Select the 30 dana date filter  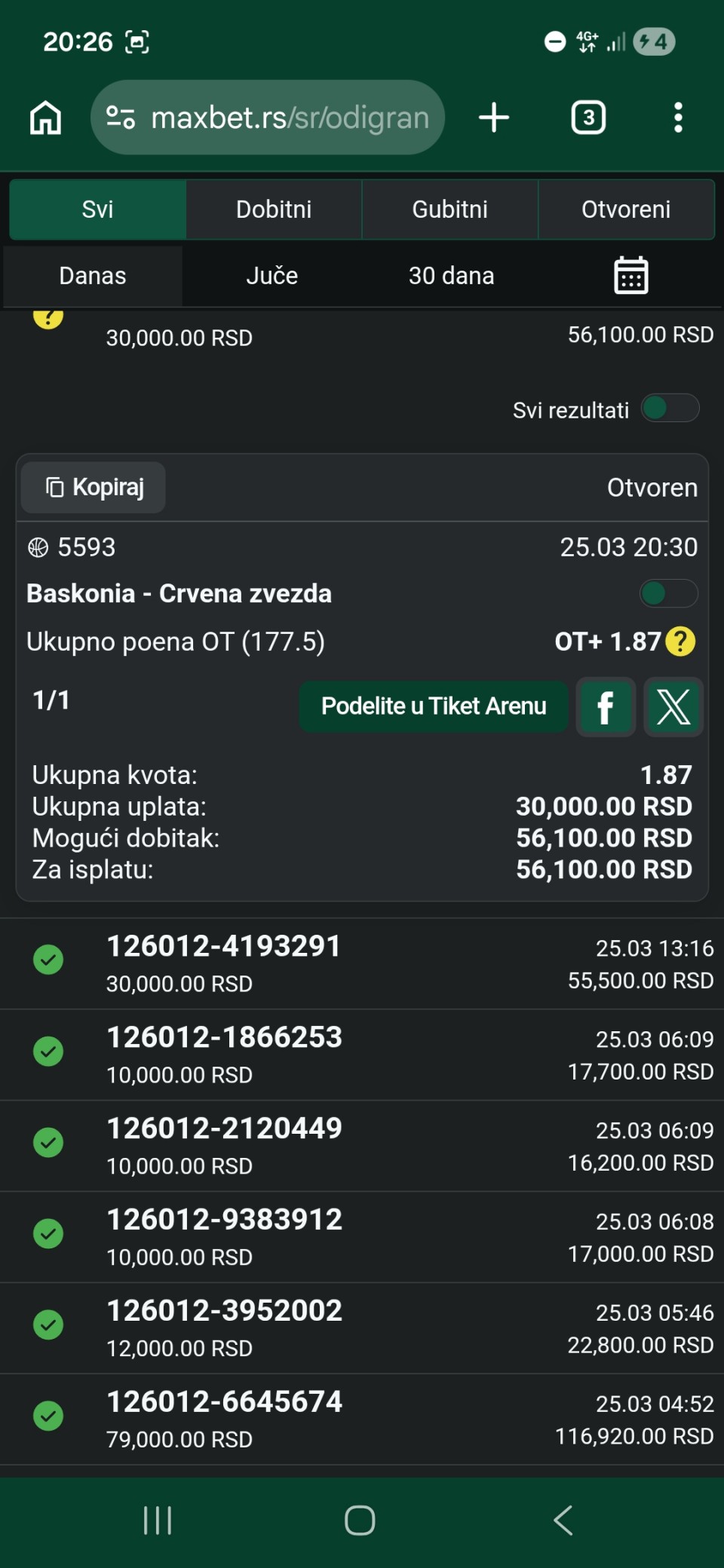451,276
